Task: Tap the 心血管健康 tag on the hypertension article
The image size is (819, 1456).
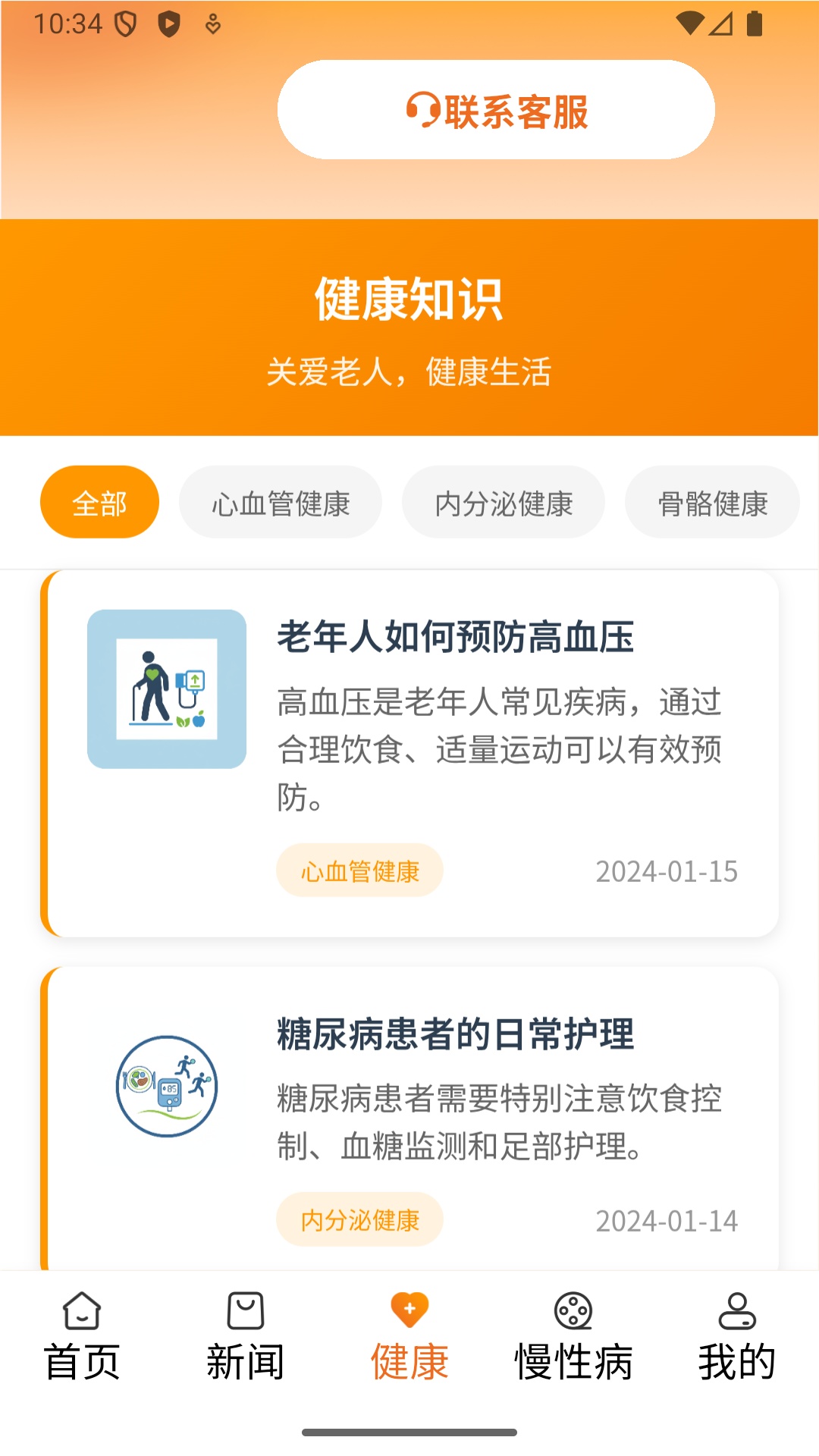Action: point(359,871)
